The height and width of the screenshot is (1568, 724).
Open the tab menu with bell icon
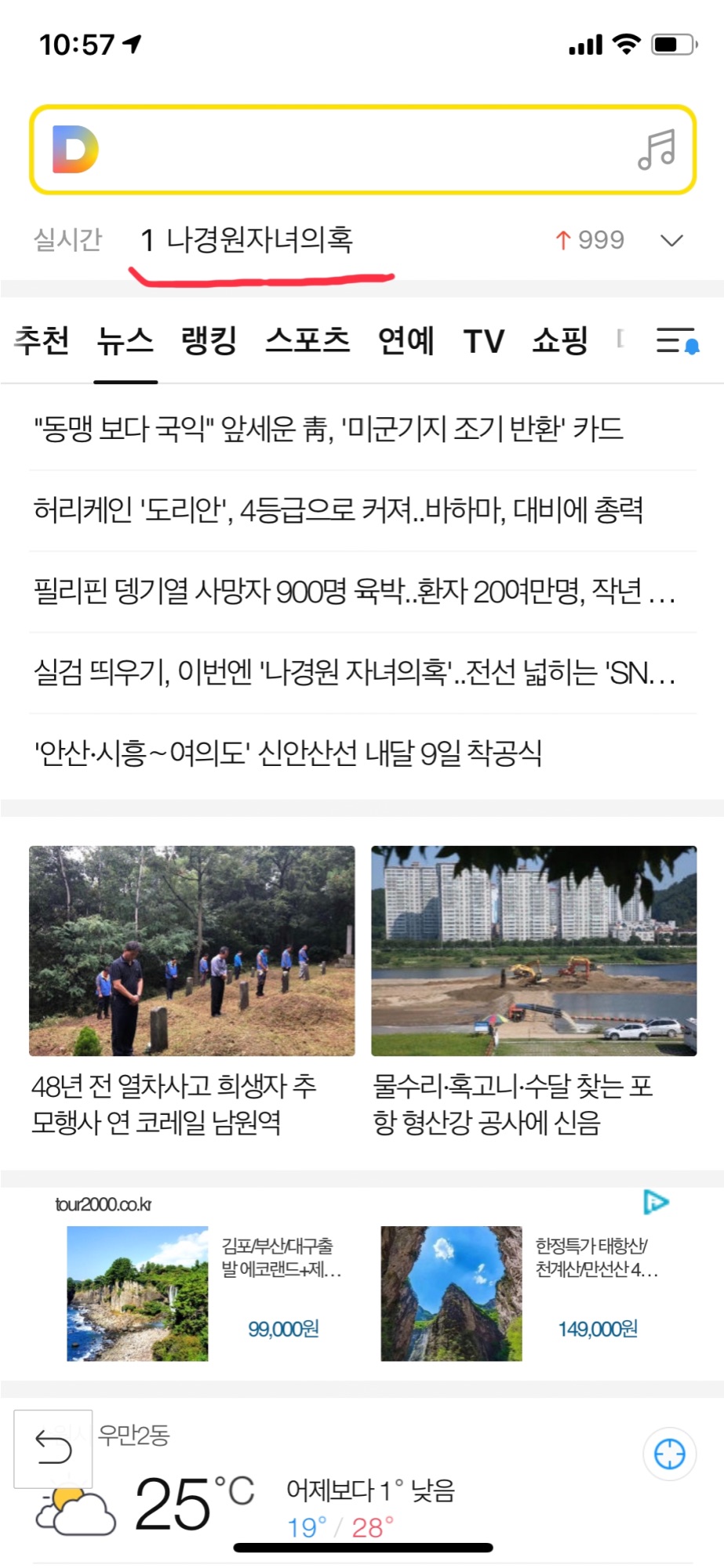coord(676,341)
